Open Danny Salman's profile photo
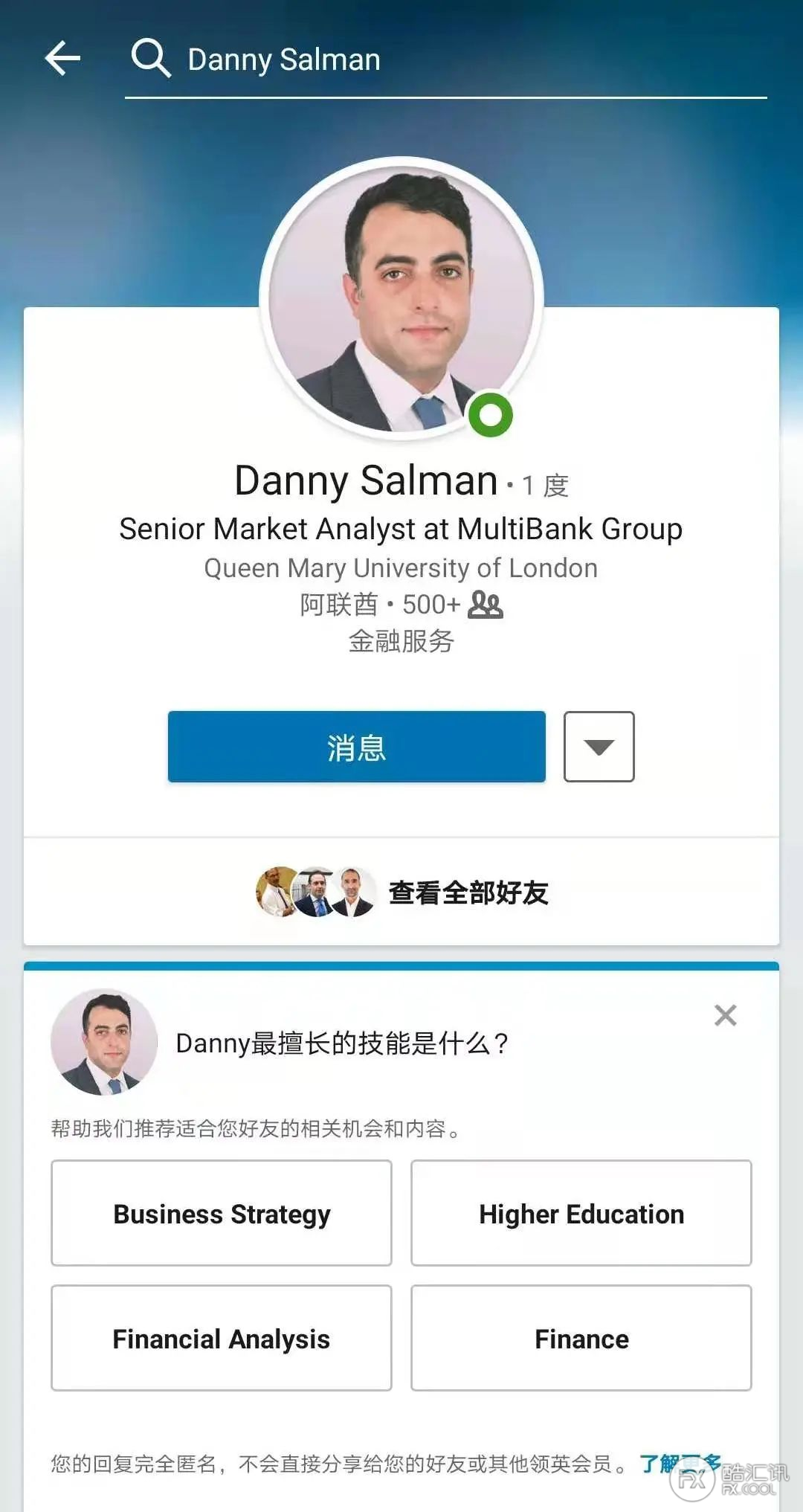The height and width of the screenshot is (1512, 803). point(401,299)
